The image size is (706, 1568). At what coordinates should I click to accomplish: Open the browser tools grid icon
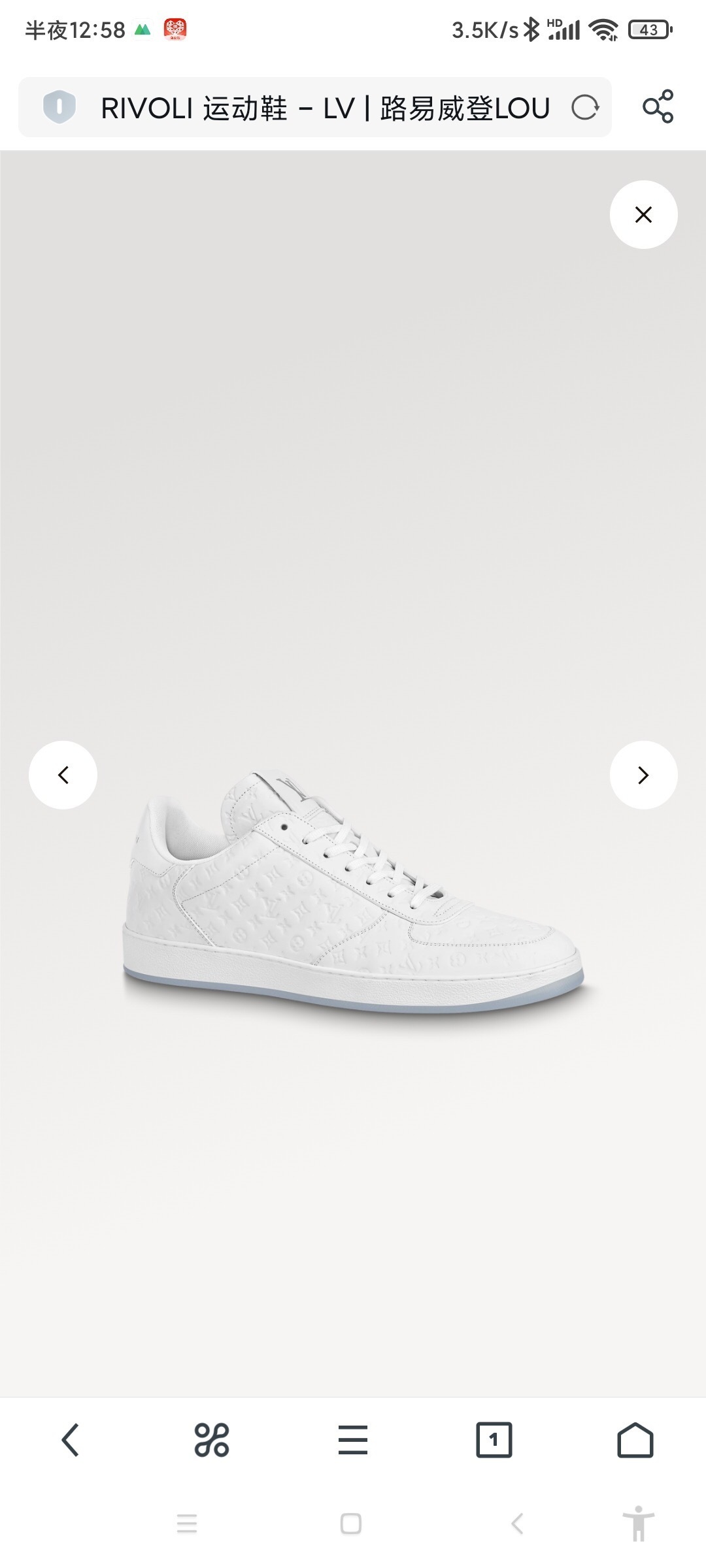[x=212, y=1440]
